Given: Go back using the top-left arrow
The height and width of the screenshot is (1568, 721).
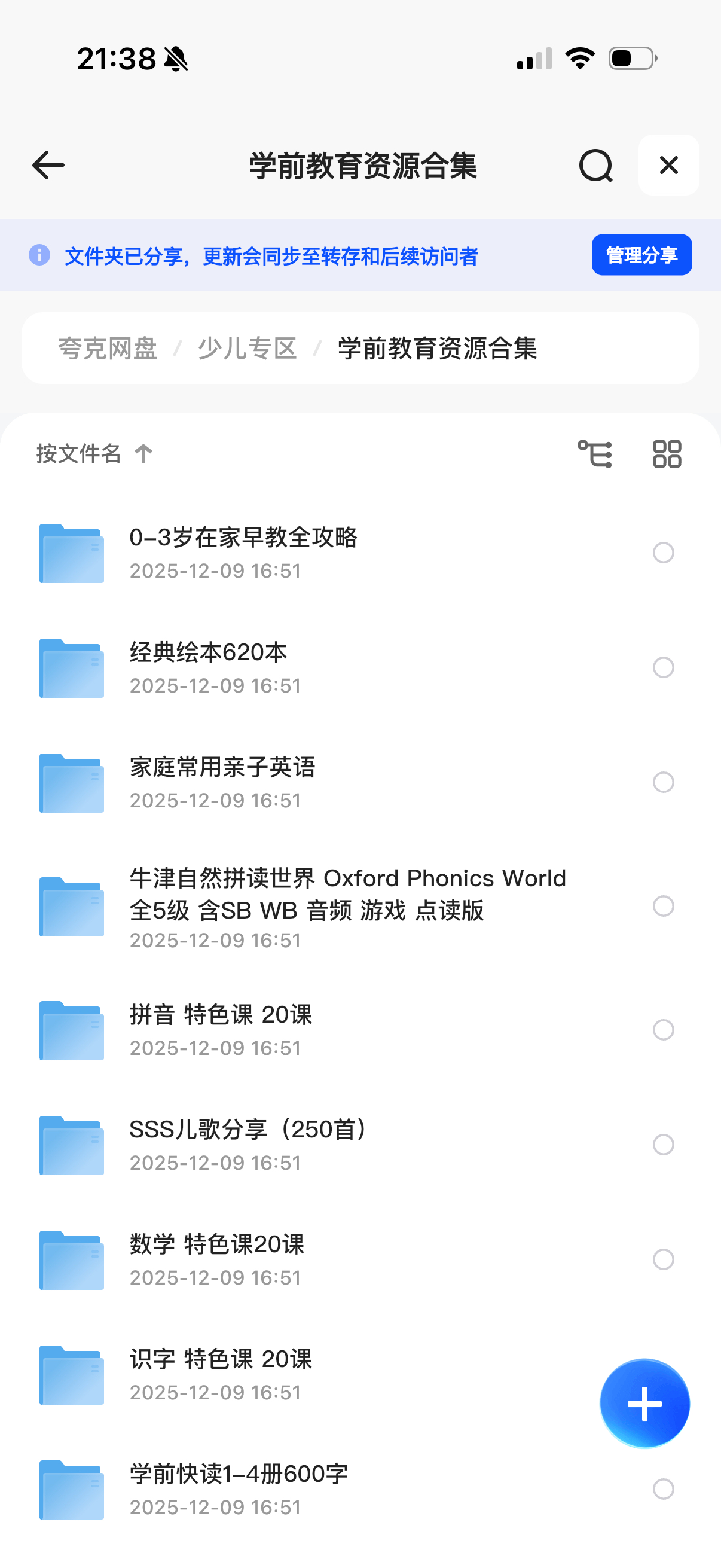Looking at the screenshot, I should point(48,165).
